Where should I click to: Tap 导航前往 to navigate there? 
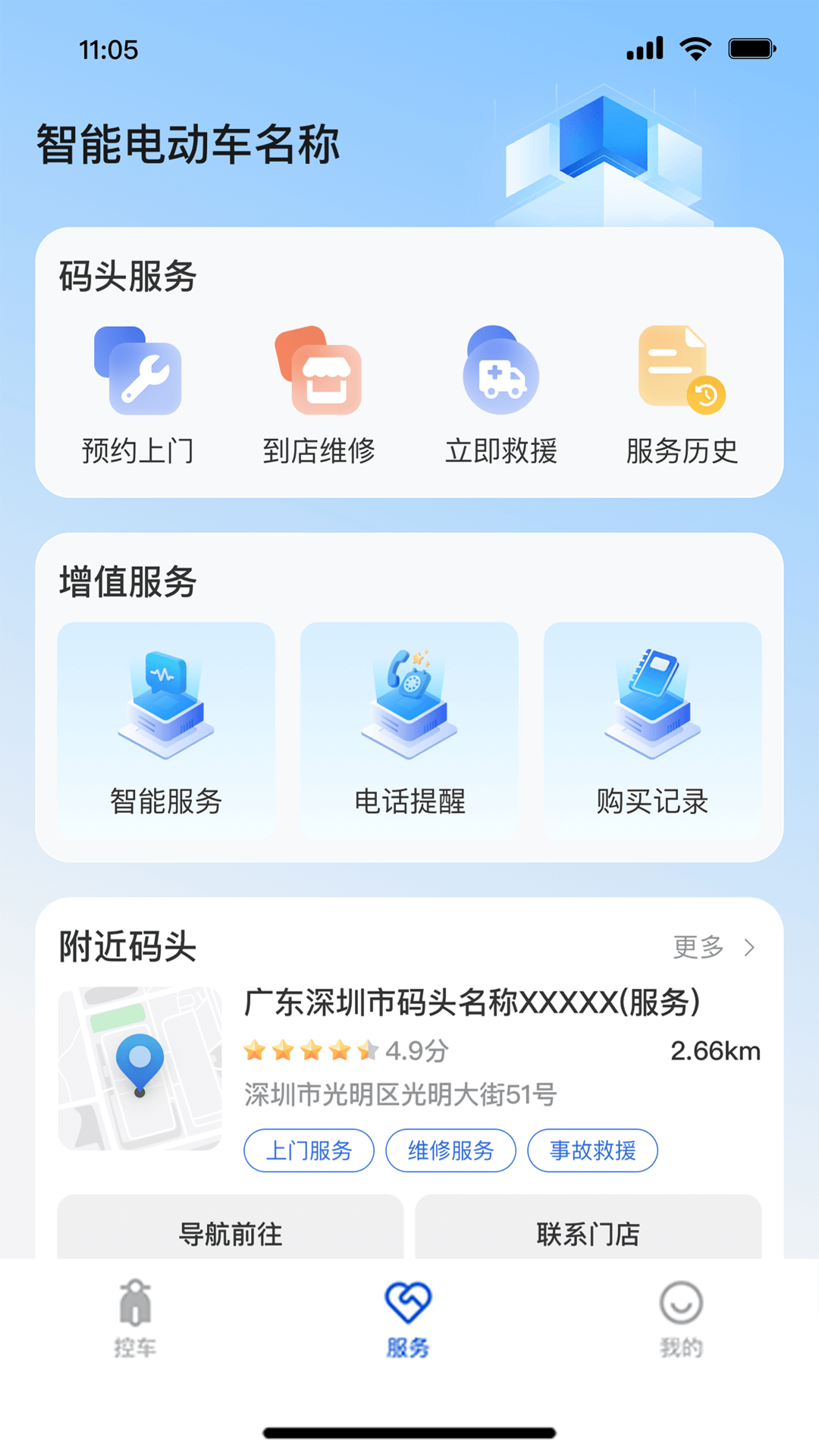(233, 1233)
